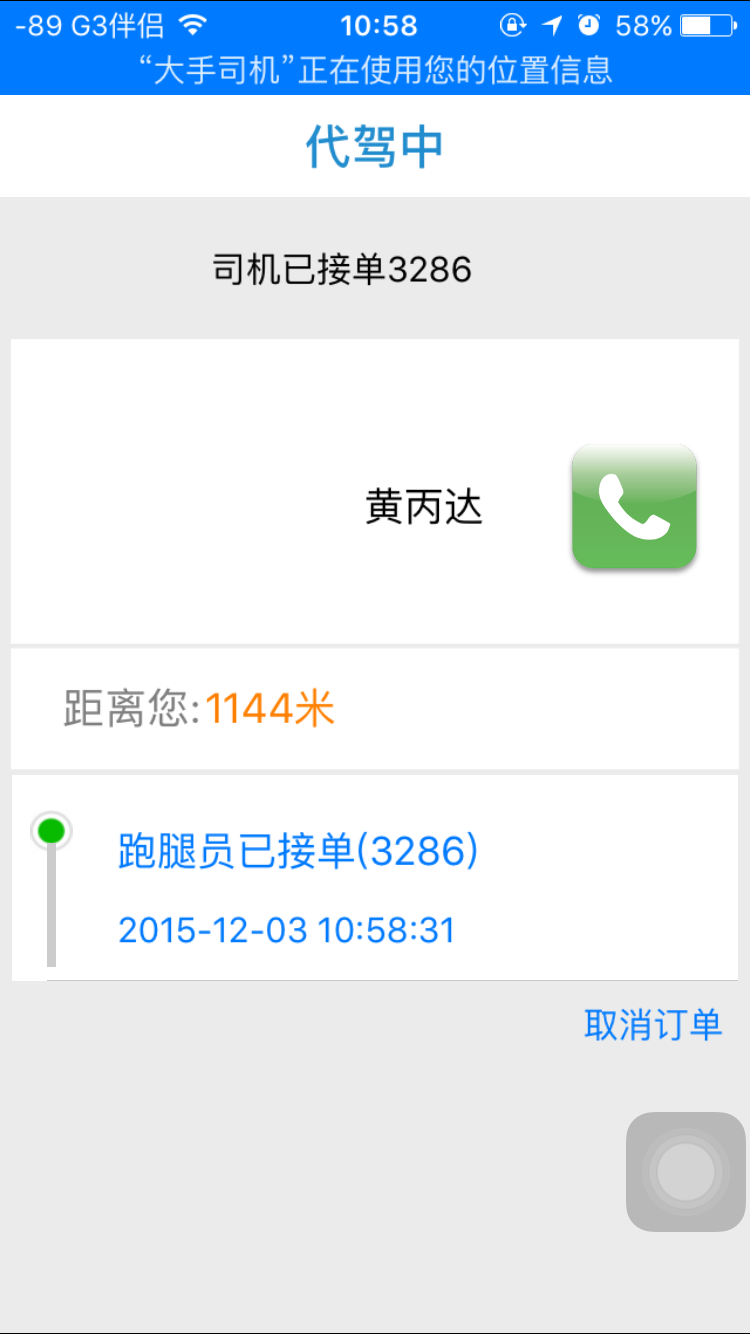Tap the blue location-in-use banner
Screen dimensions: 750x1334
[375, 70]
